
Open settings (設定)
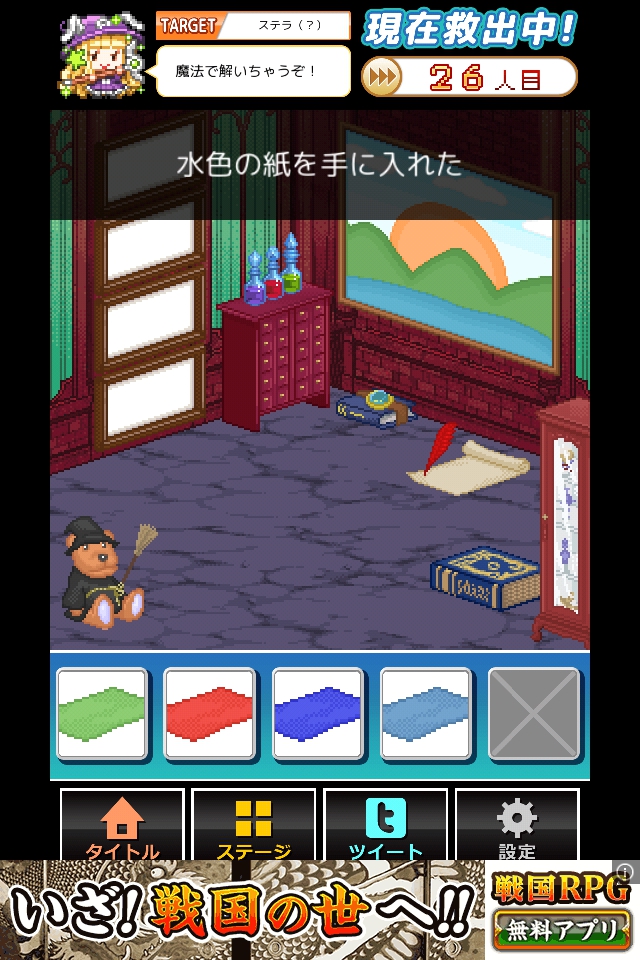click(x=517, y=826)
